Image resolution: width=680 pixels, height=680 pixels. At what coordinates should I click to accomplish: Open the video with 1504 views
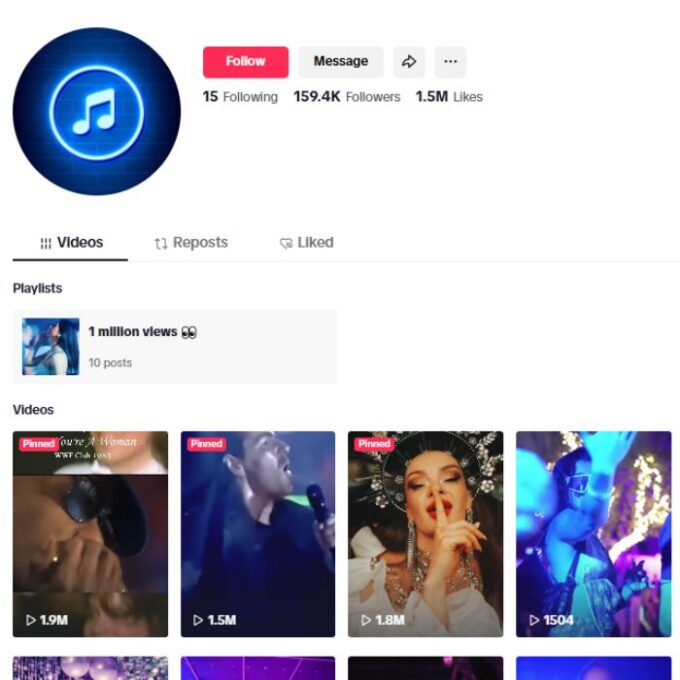593,534
